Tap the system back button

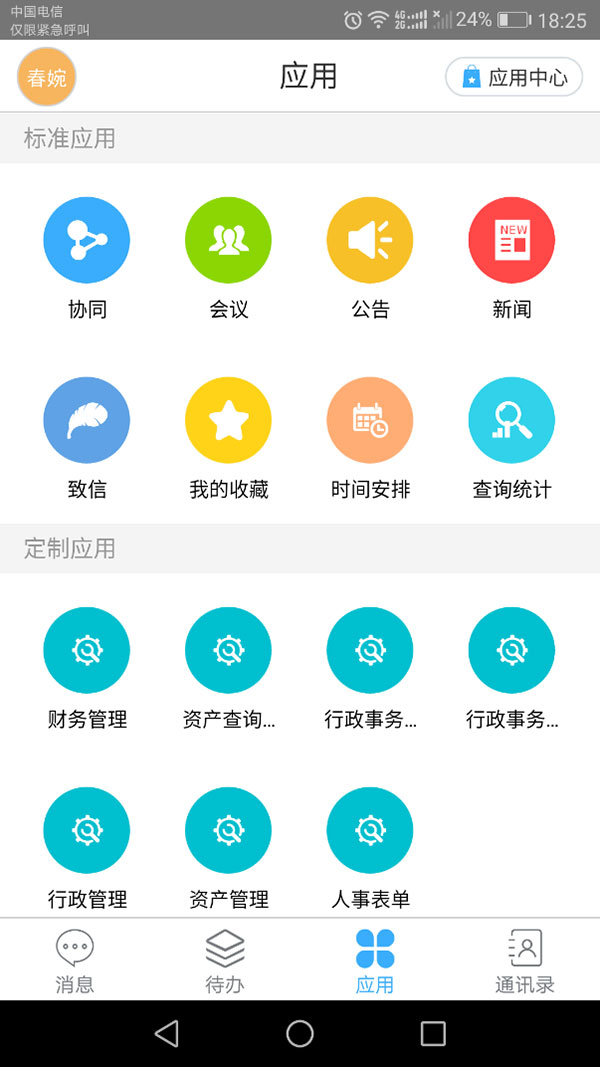click(167, 1033)
